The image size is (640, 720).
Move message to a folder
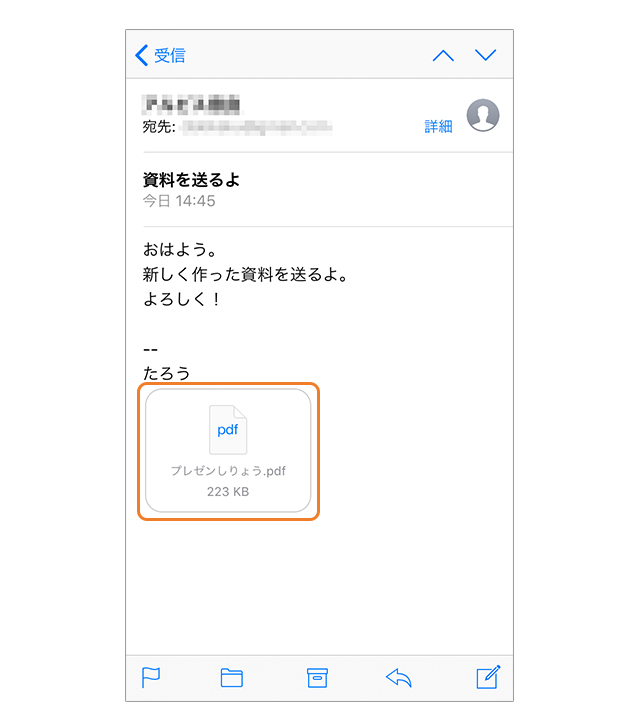tap(232, 677)
